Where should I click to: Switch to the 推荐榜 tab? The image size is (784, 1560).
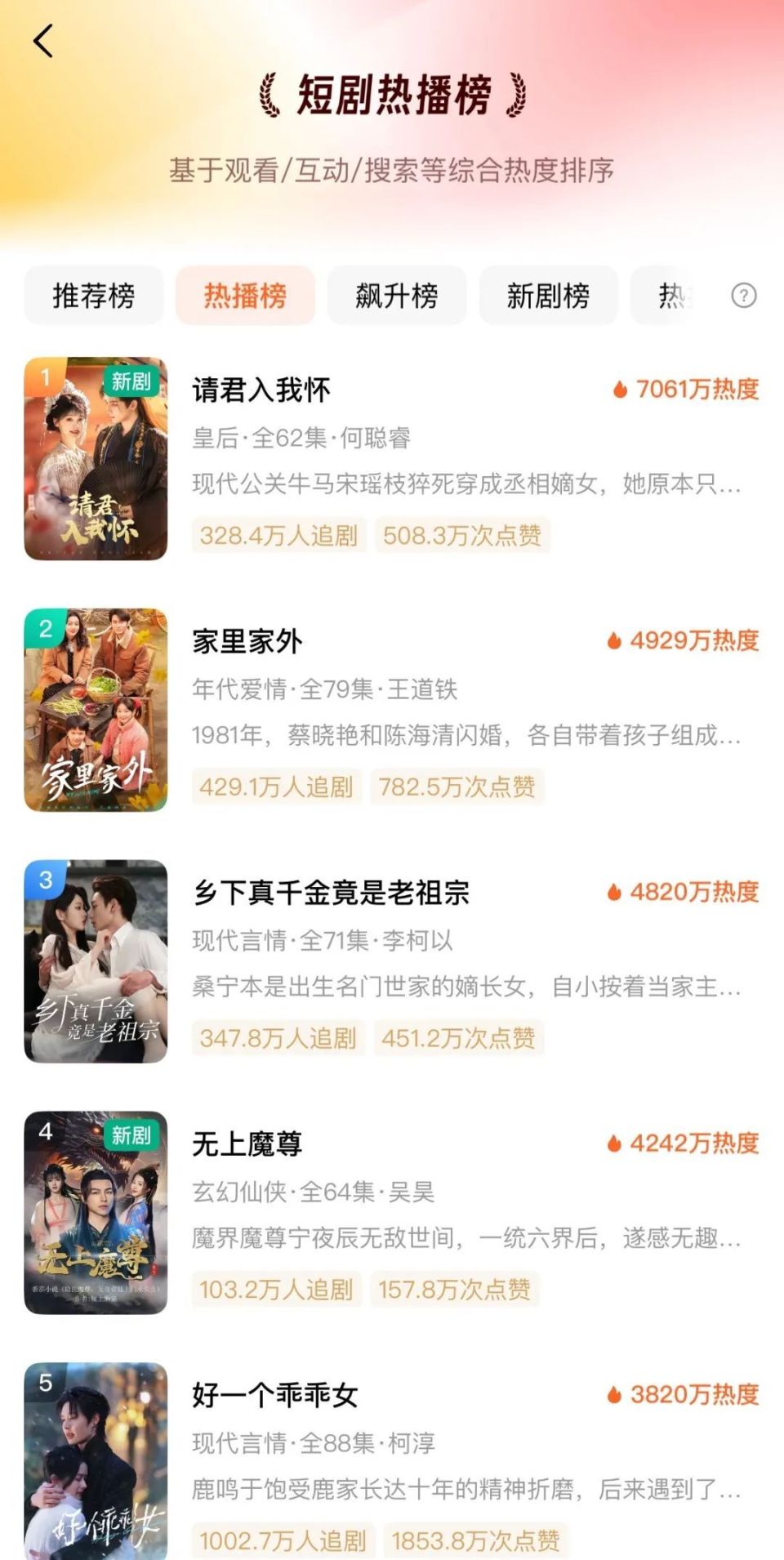(94, 295)
